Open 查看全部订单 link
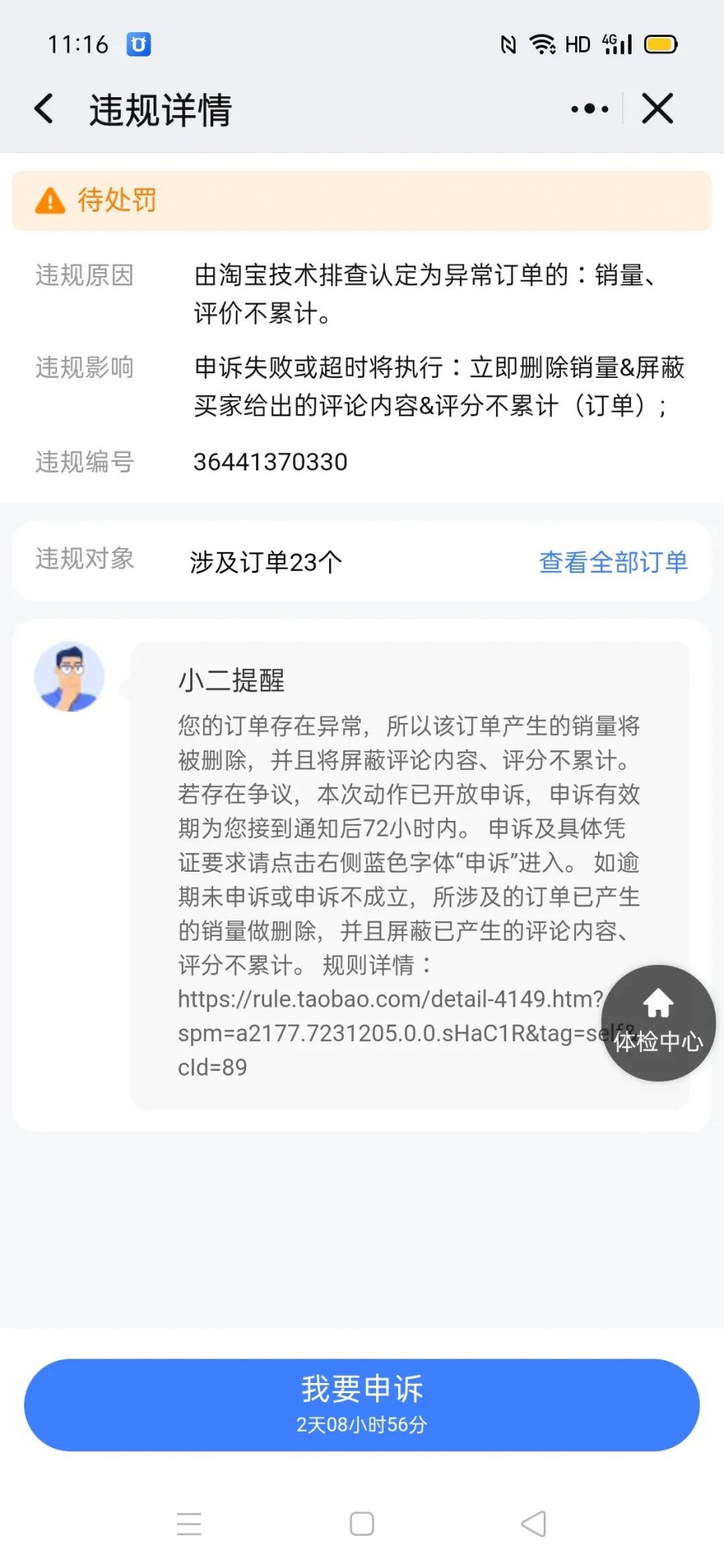The width and height of the screenshot is (724, 1568). coord(613,562)
